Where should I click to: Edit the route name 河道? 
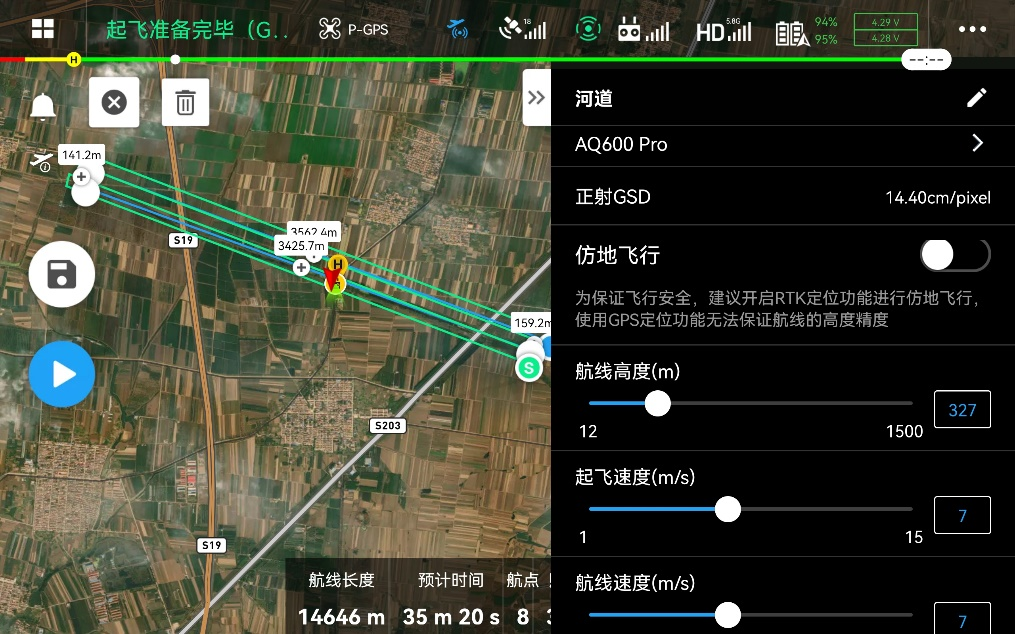click(977, 97)
